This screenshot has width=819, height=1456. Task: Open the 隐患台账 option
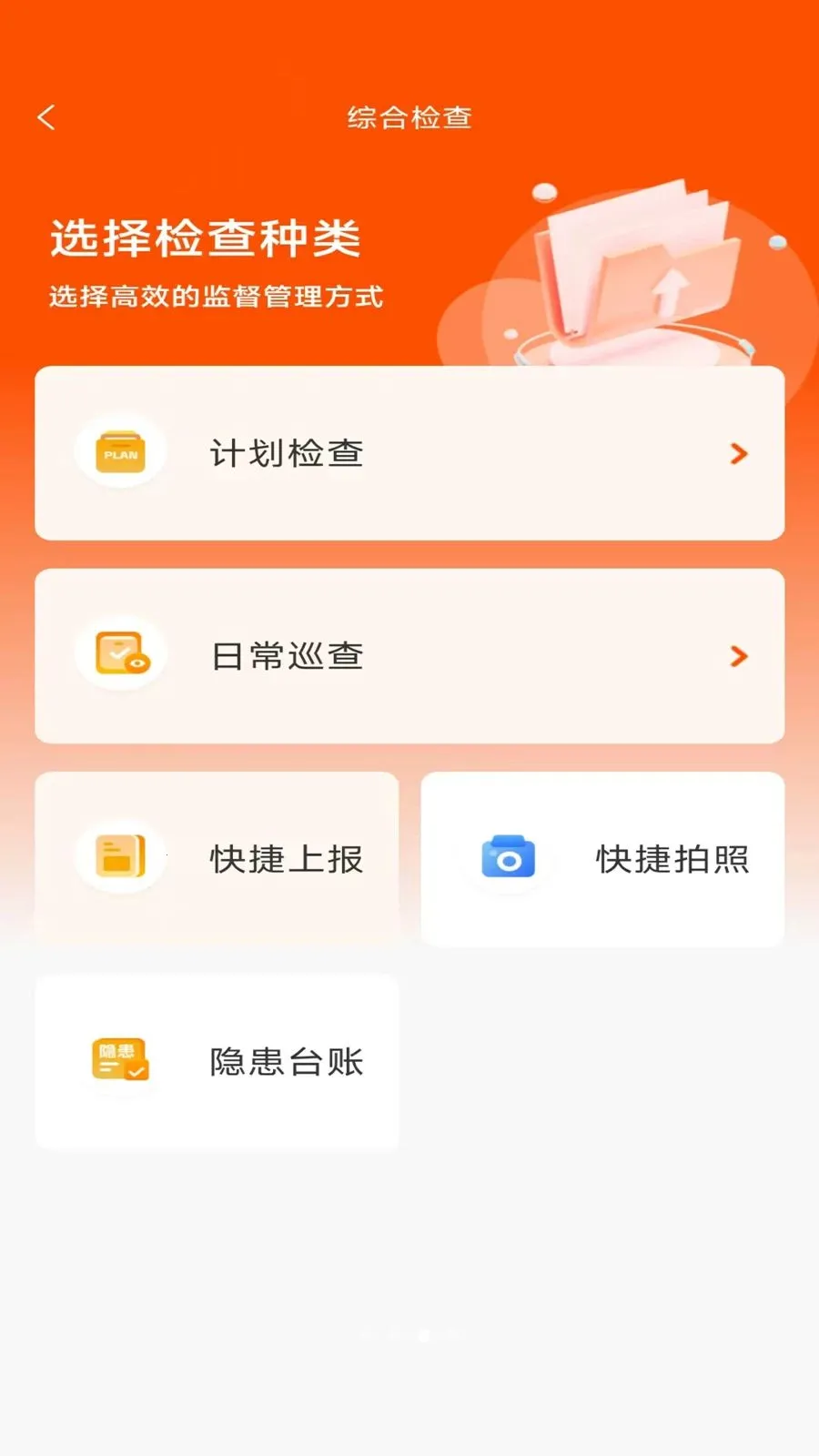click(217, 1061)
